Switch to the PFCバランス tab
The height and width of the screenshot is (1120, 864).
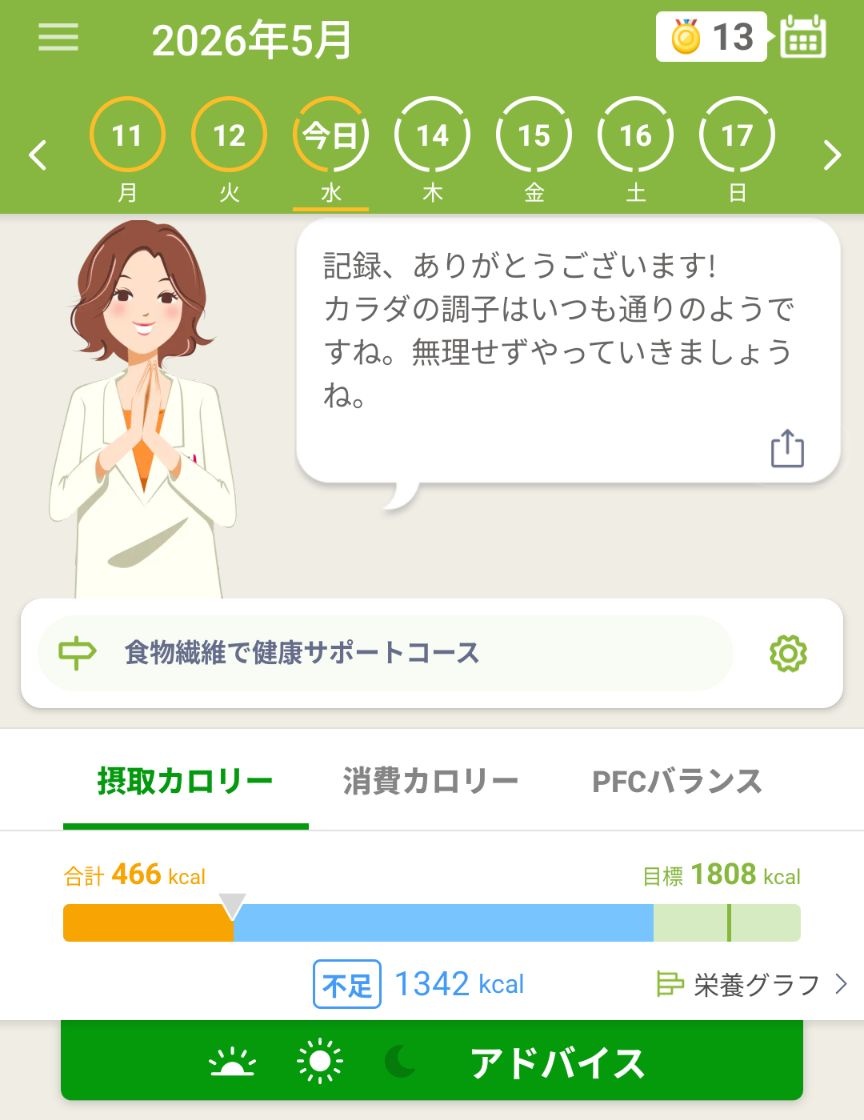tap(677, 781)
